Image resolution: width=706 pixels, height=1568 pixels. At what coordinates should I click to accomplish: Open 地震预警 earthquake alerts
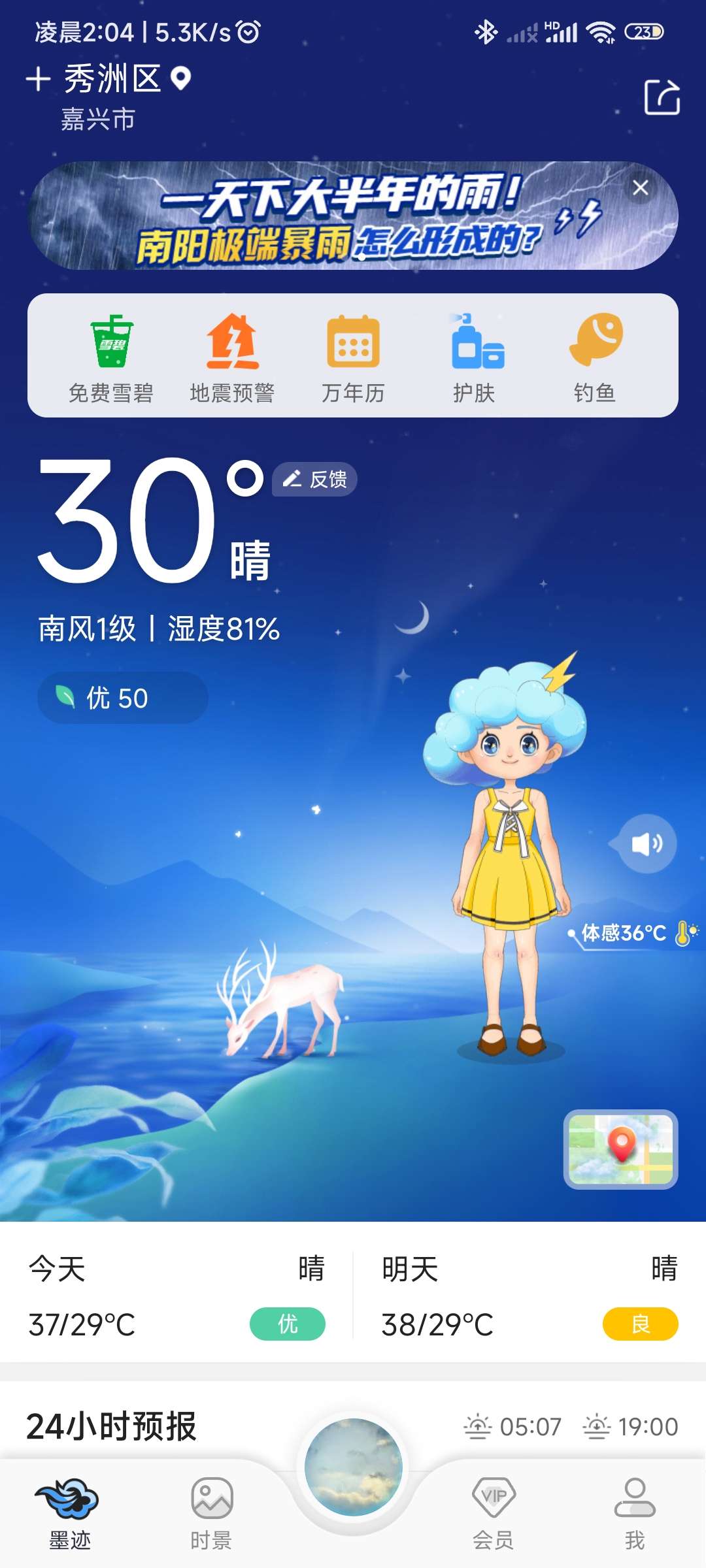pos(232,357)
